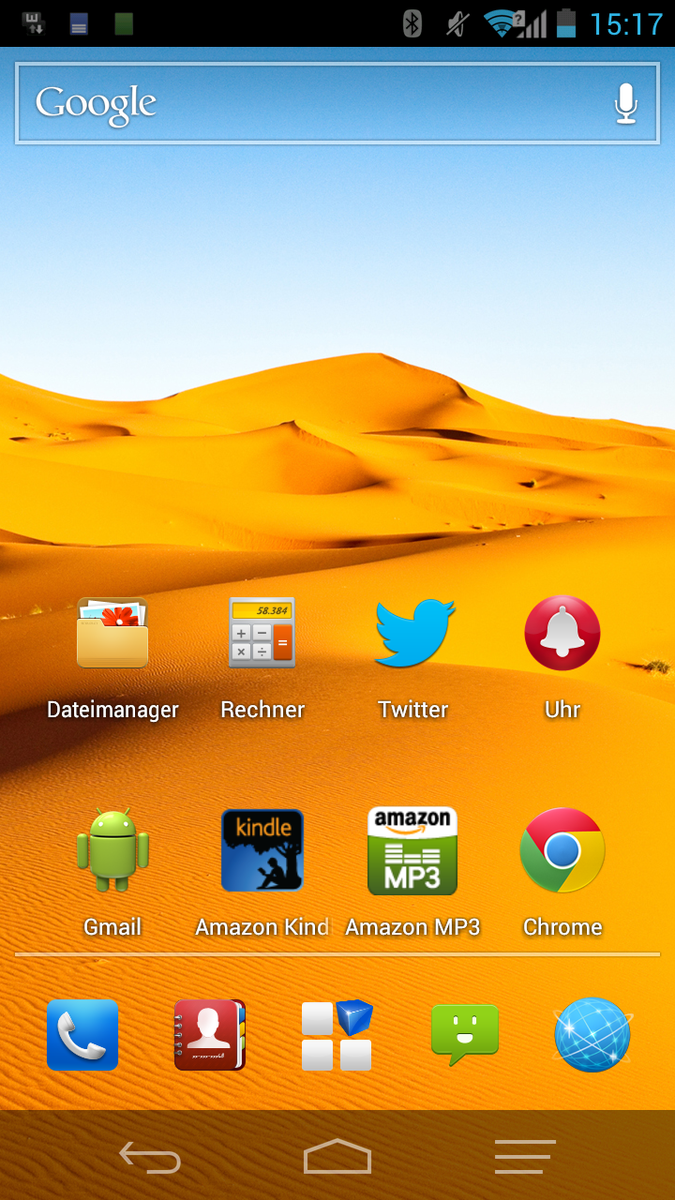Tap the system back button
Viewport: 675px width, 1200px height.
pyautogui.click(x=150, y=1157)
